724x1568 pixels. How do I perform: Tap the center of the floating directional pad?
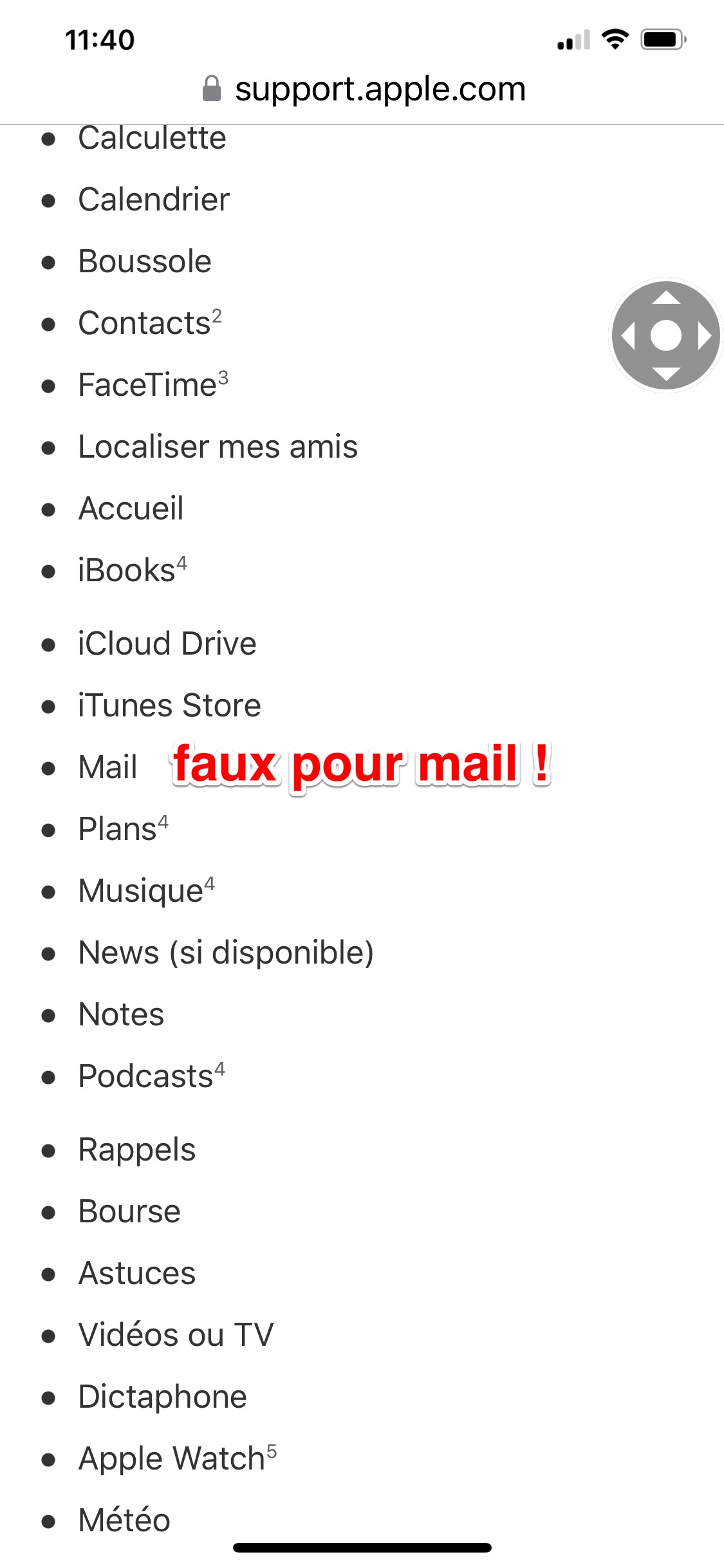point(666,335)
